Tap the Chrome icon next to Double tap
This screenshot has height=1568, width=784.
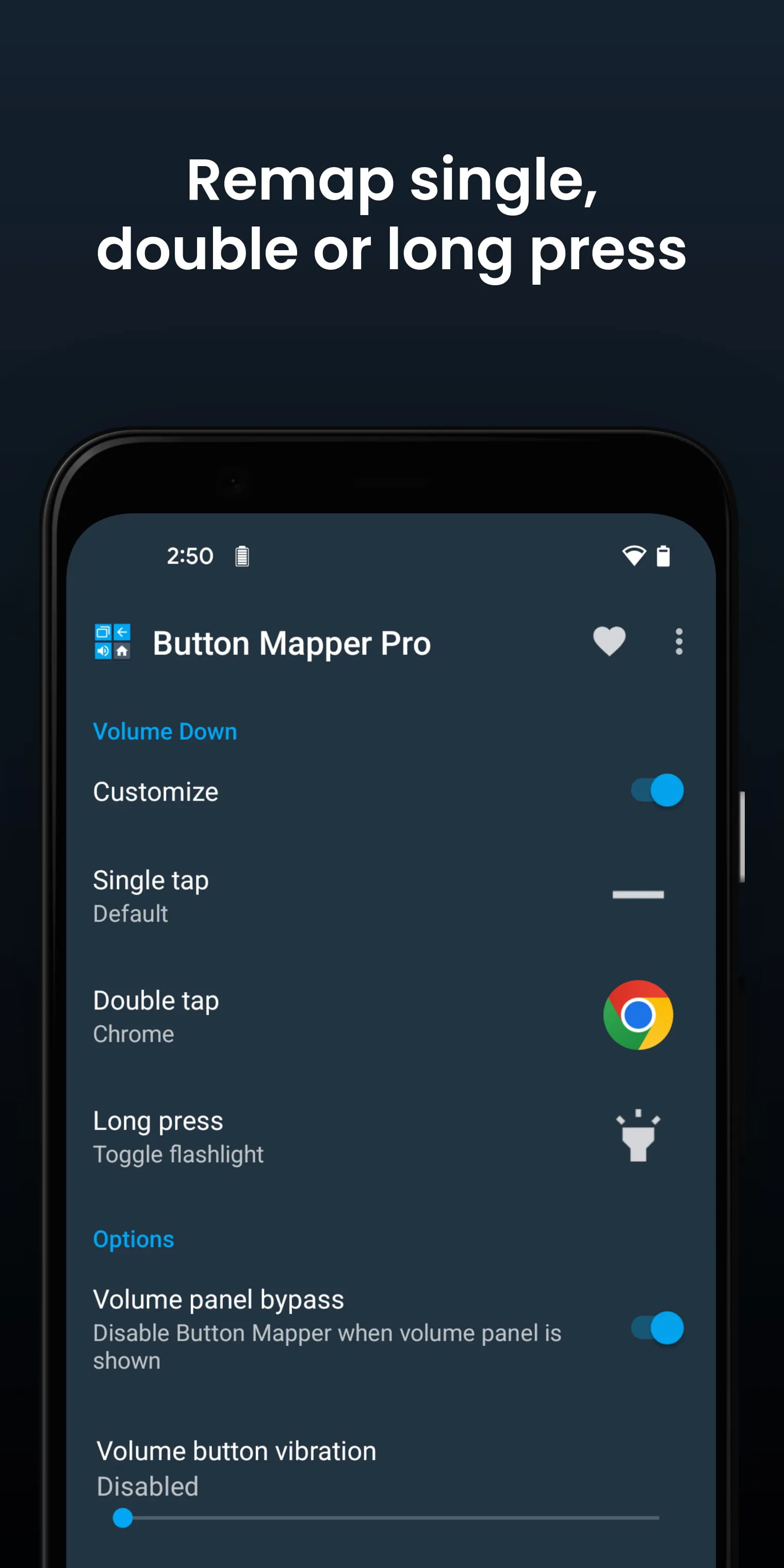pyautogui.click(x=638, y=1015)
